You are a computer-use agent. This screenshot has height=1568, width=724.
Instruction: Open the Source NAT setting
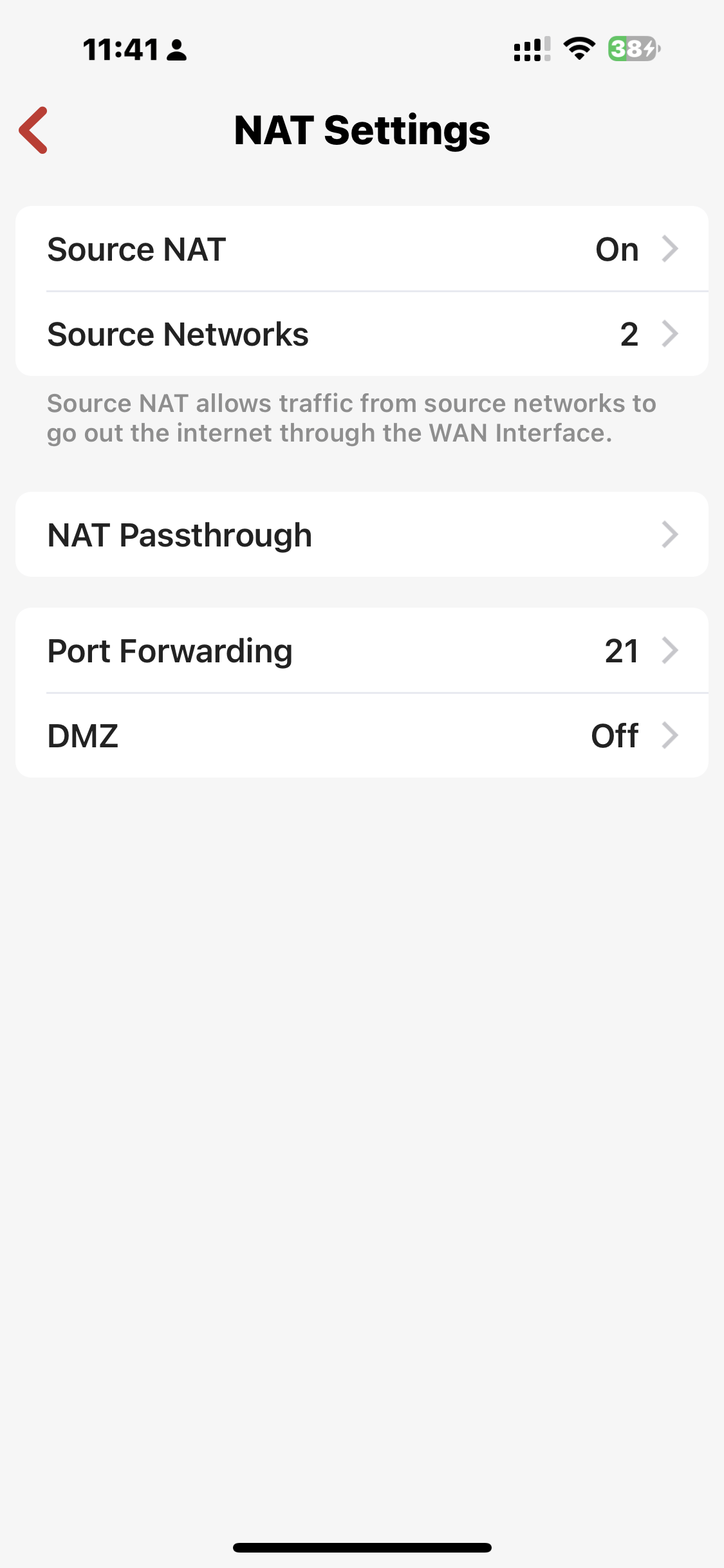362,249
